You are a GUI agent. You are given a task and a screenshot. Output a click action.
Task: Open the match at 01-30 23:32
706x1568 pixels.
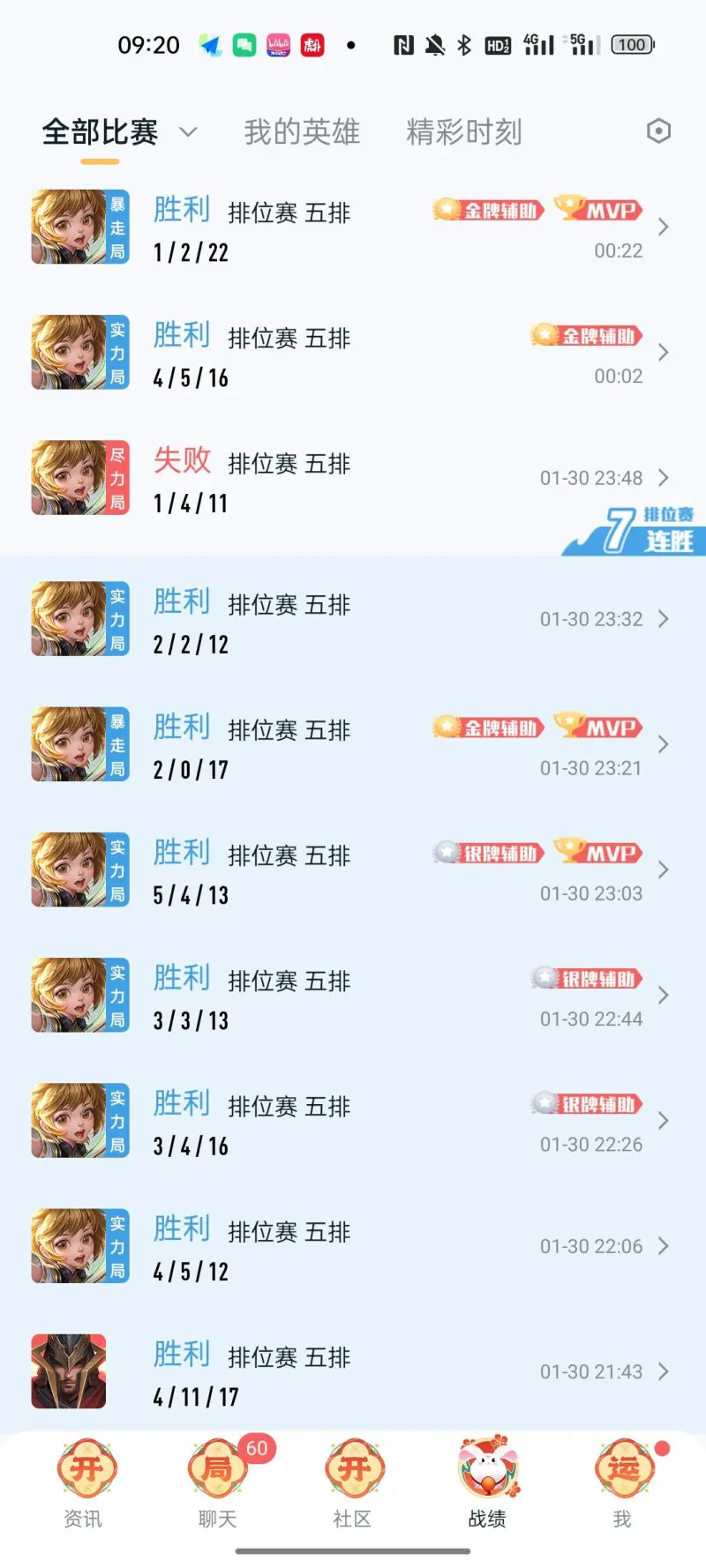[x=353, y=619]
